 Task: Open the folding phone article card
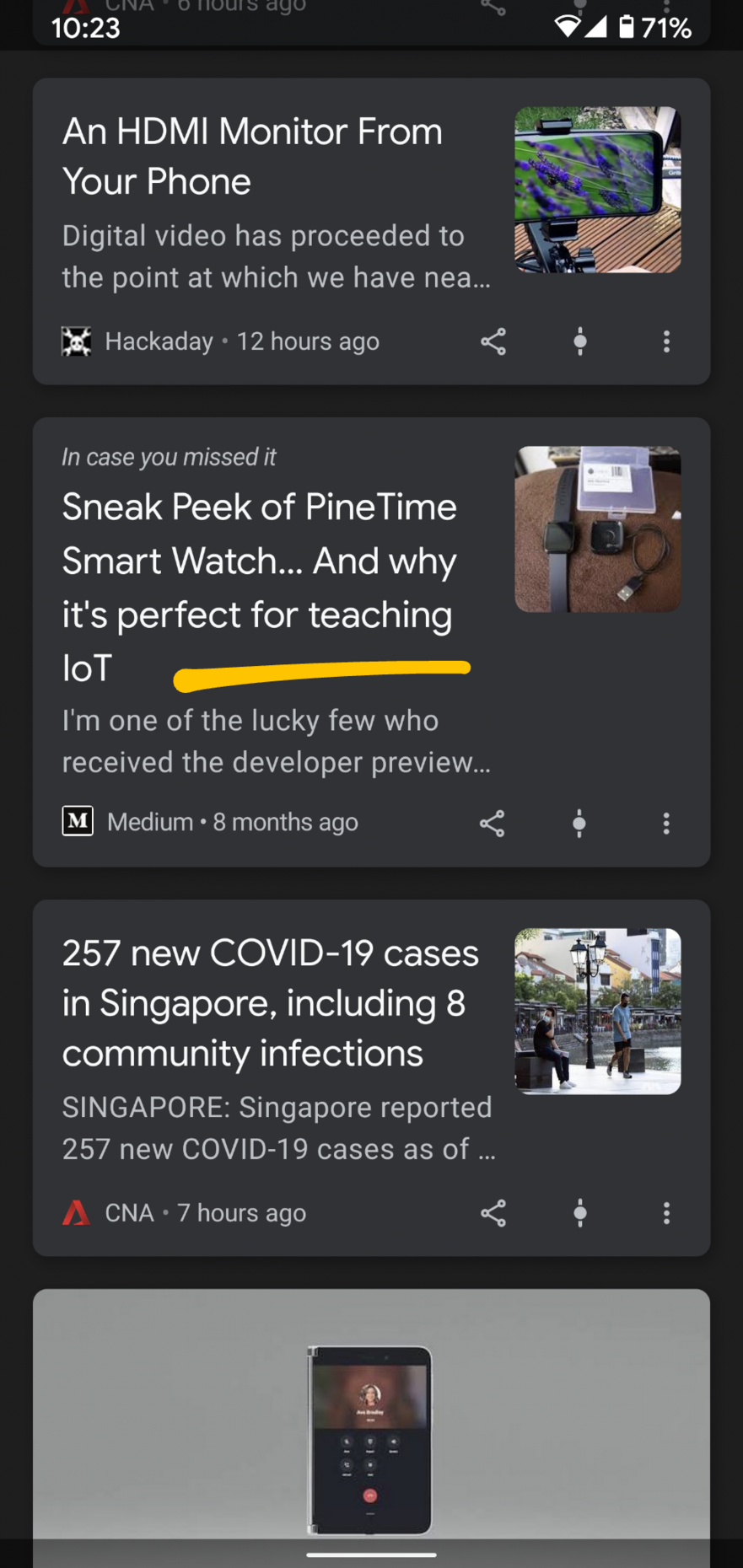tap(371, 1425)
